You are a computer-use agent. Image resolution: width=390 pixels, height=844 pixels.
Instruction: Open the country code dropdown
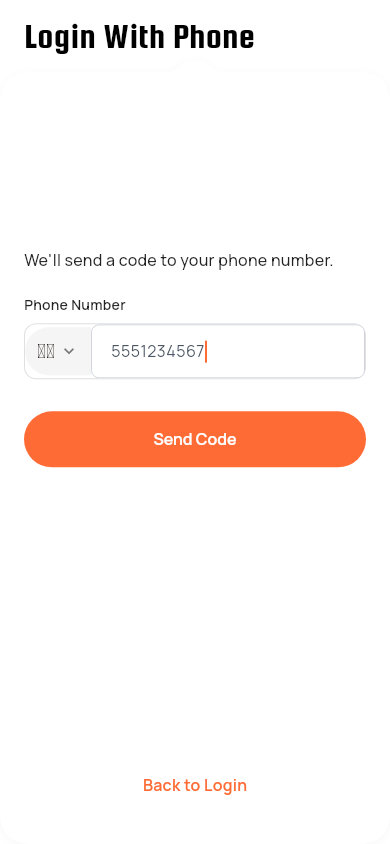tap(57, 351)
